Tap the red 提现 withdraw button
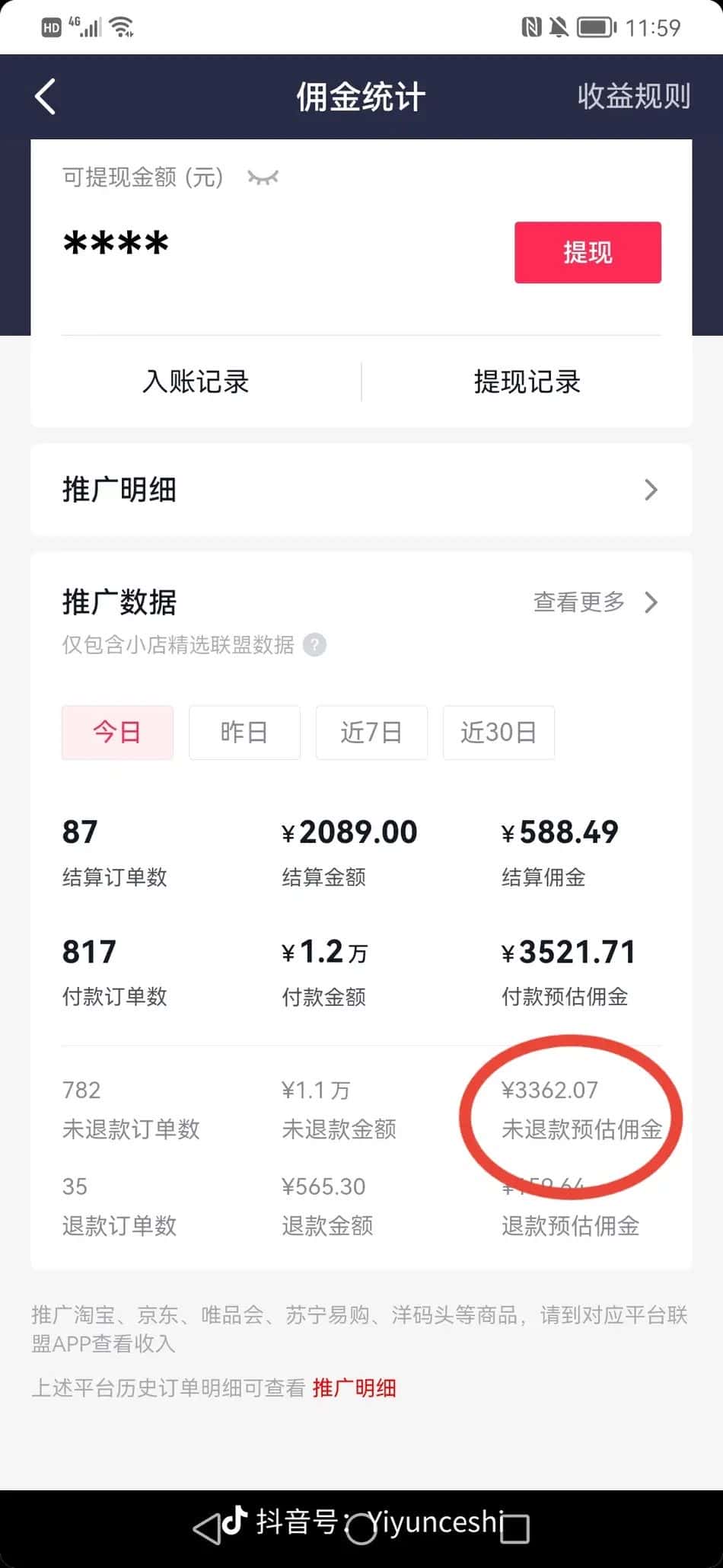 pos(587,252)
